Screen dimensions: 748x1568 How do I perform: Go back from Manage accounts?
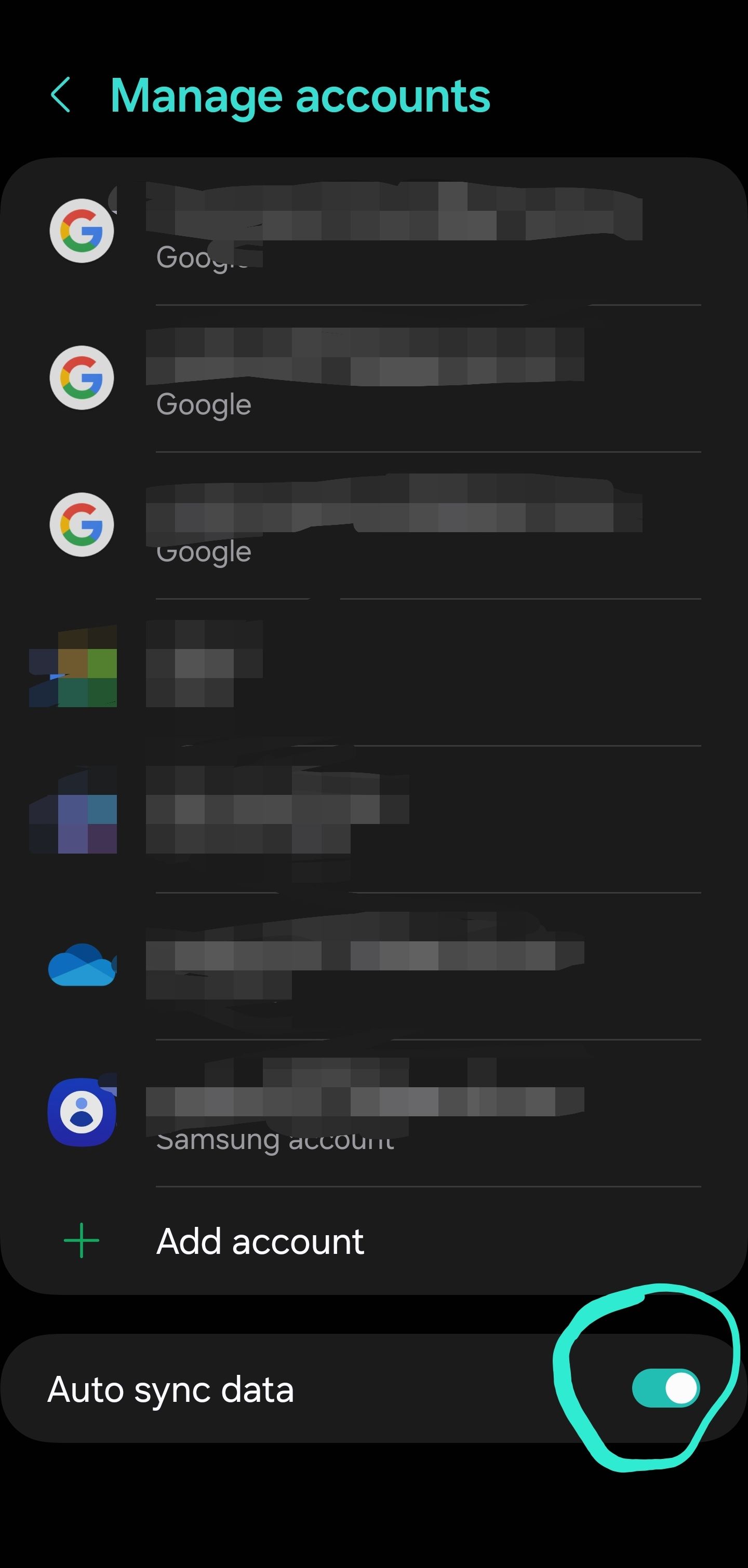(x=61, y=95)
